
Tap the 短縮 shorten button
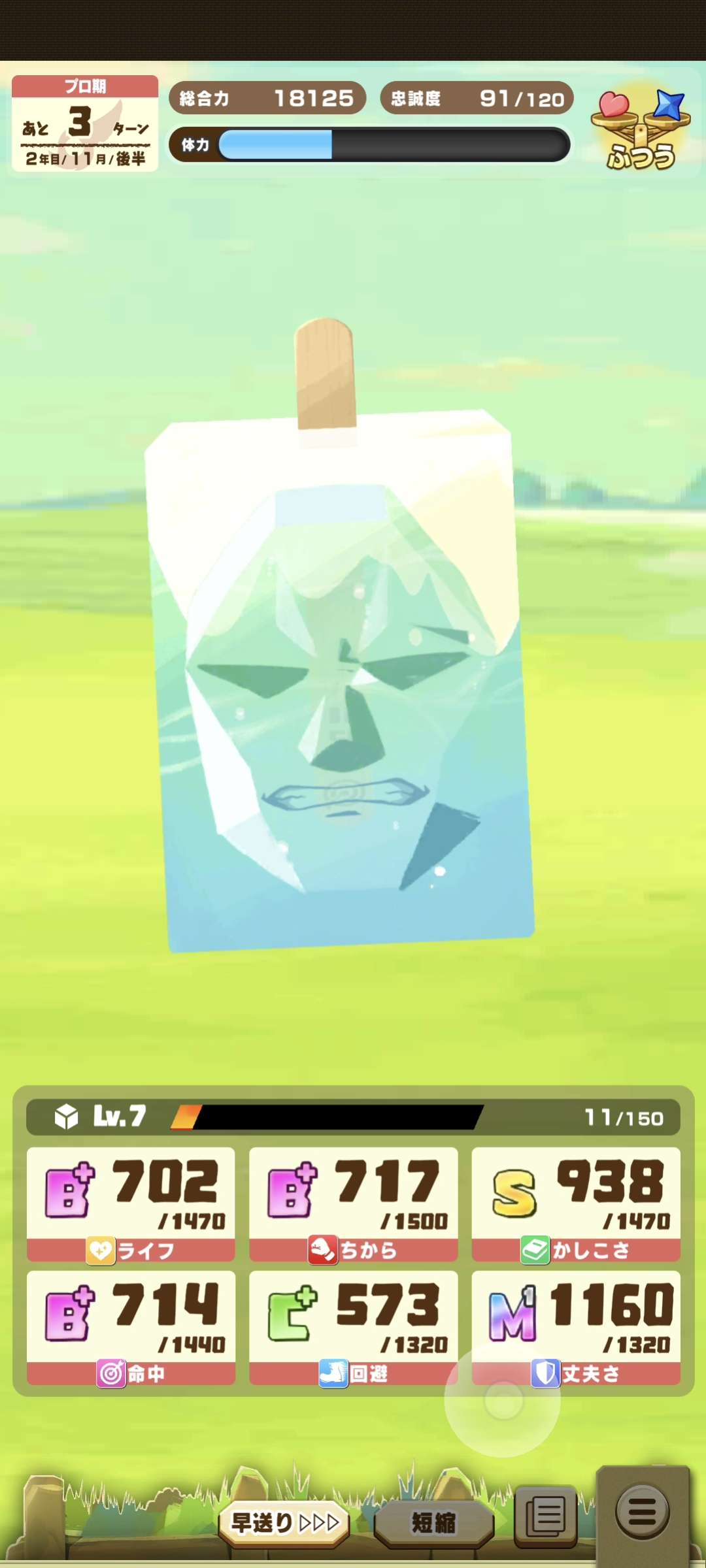tap(433, 1523)
